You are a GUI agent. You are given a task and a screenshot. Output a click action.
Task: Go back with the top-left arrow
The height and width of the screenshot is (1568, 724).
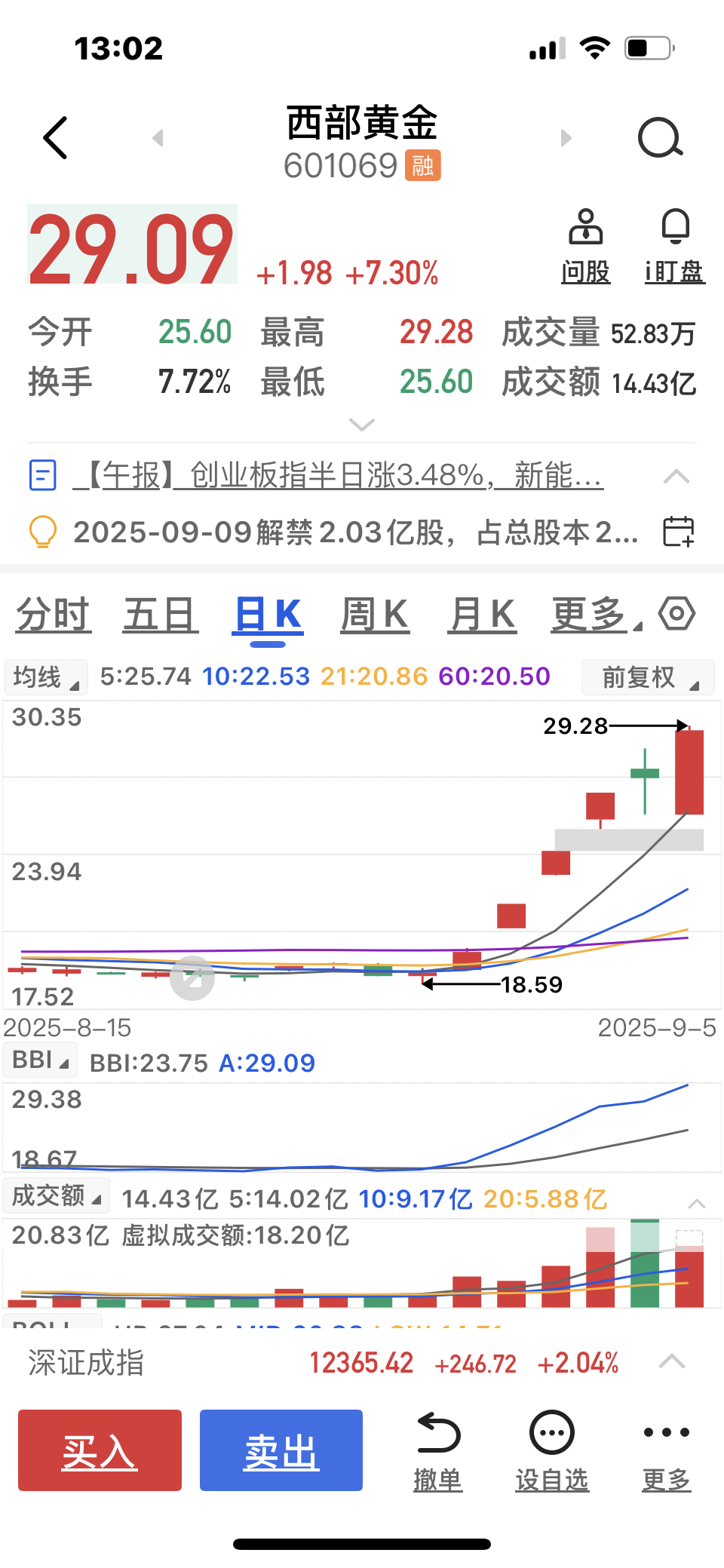[56, 138]
